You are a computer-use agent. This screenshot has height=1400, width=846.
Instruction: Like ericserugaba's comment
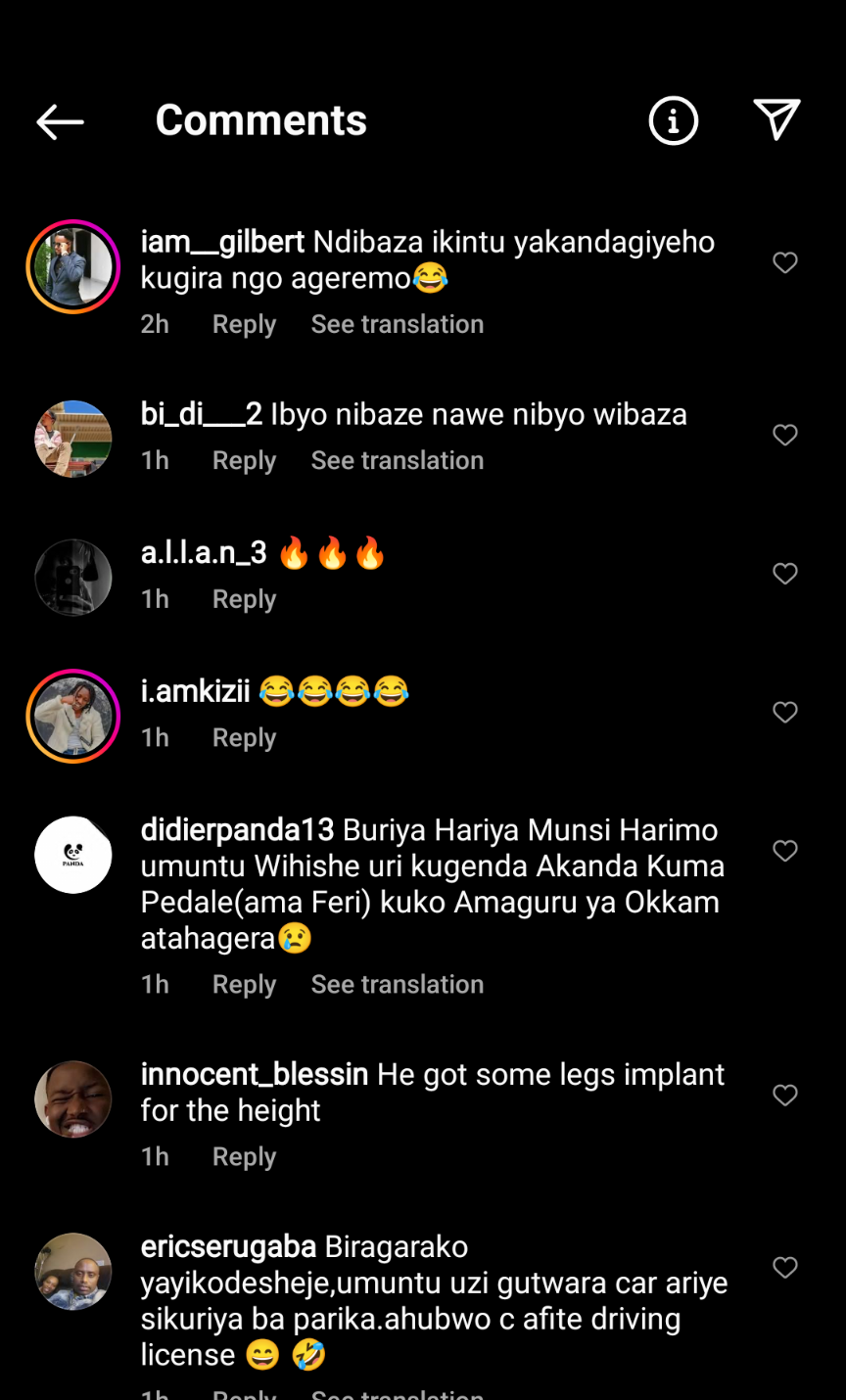[785, 1268]
